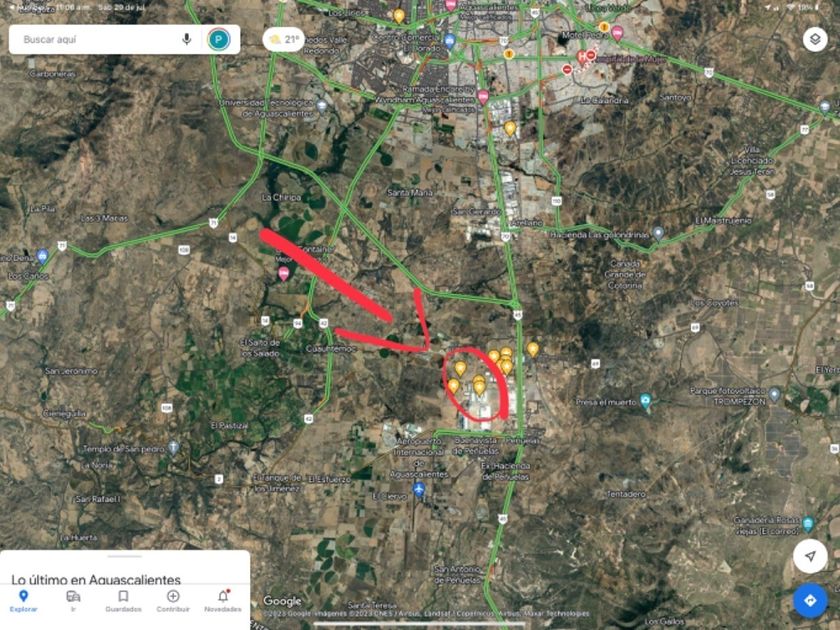Open directions with the blue button
The width and height of the screenshot is (840, 630).
click(809, 600)
